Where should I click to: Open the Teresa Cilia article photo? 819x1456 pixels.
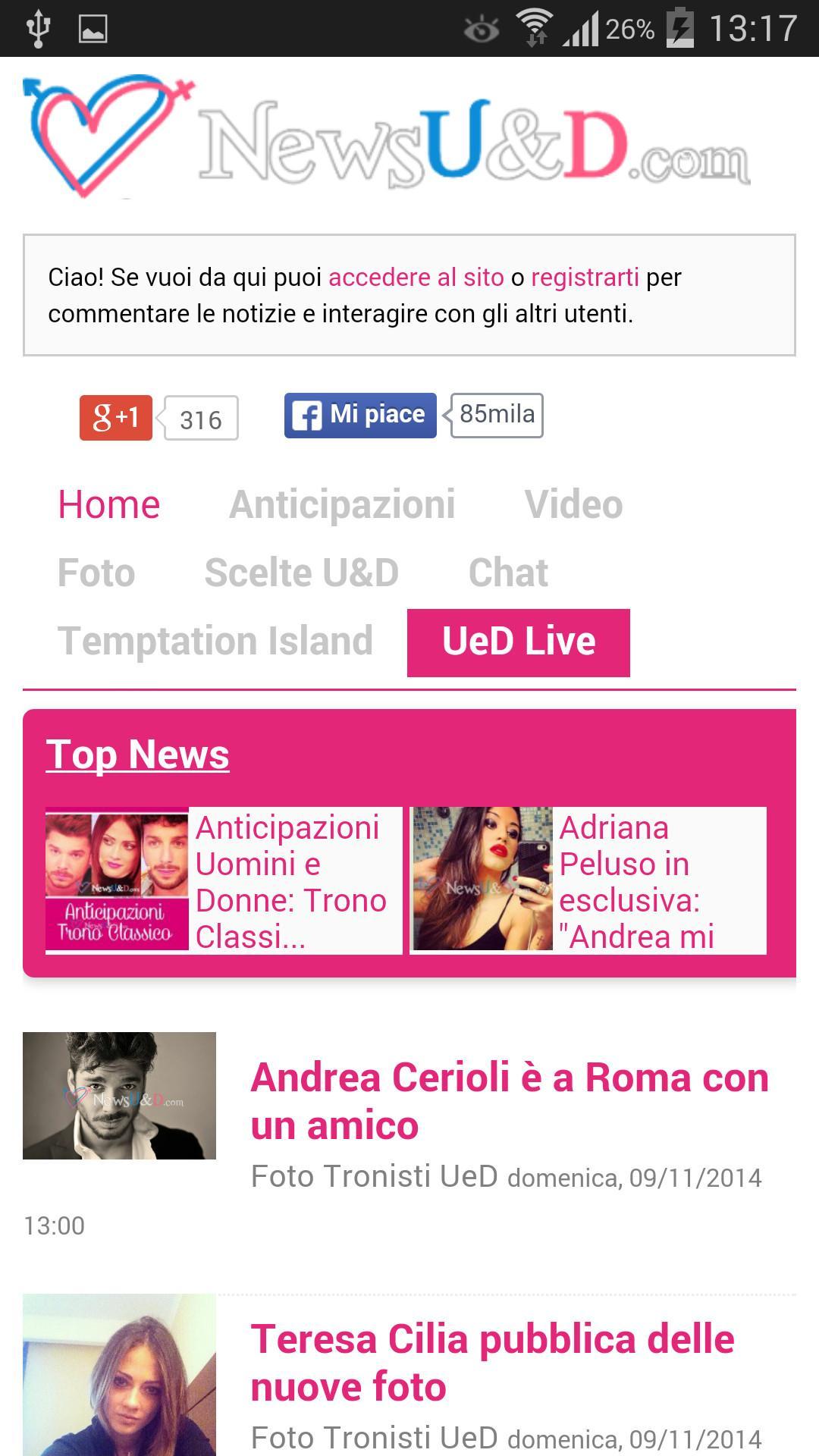(x=119, y=1374)
